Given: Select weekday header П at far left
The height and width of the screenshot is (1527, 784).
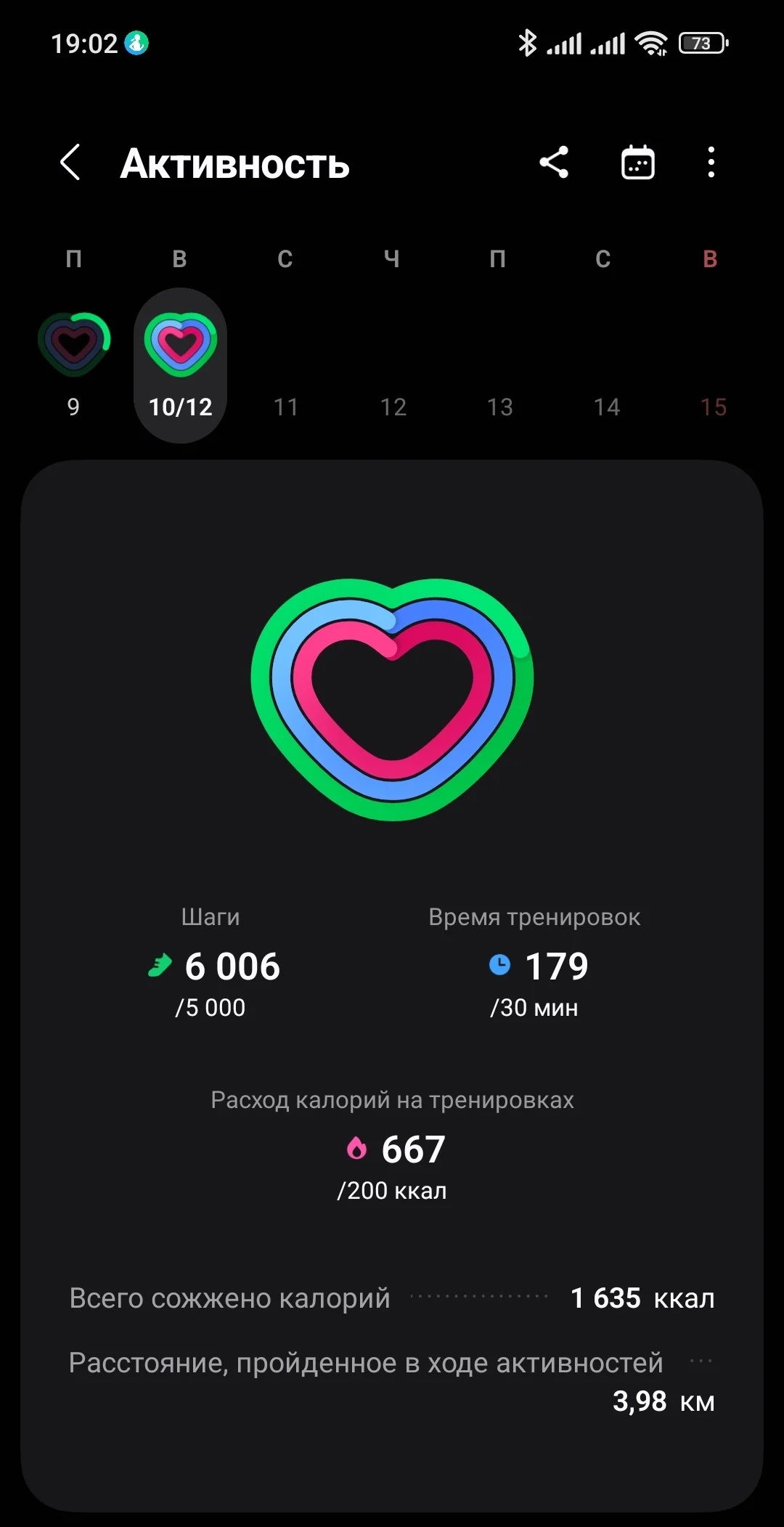Looking at the screenshot, I should click(x=73, y=259).
